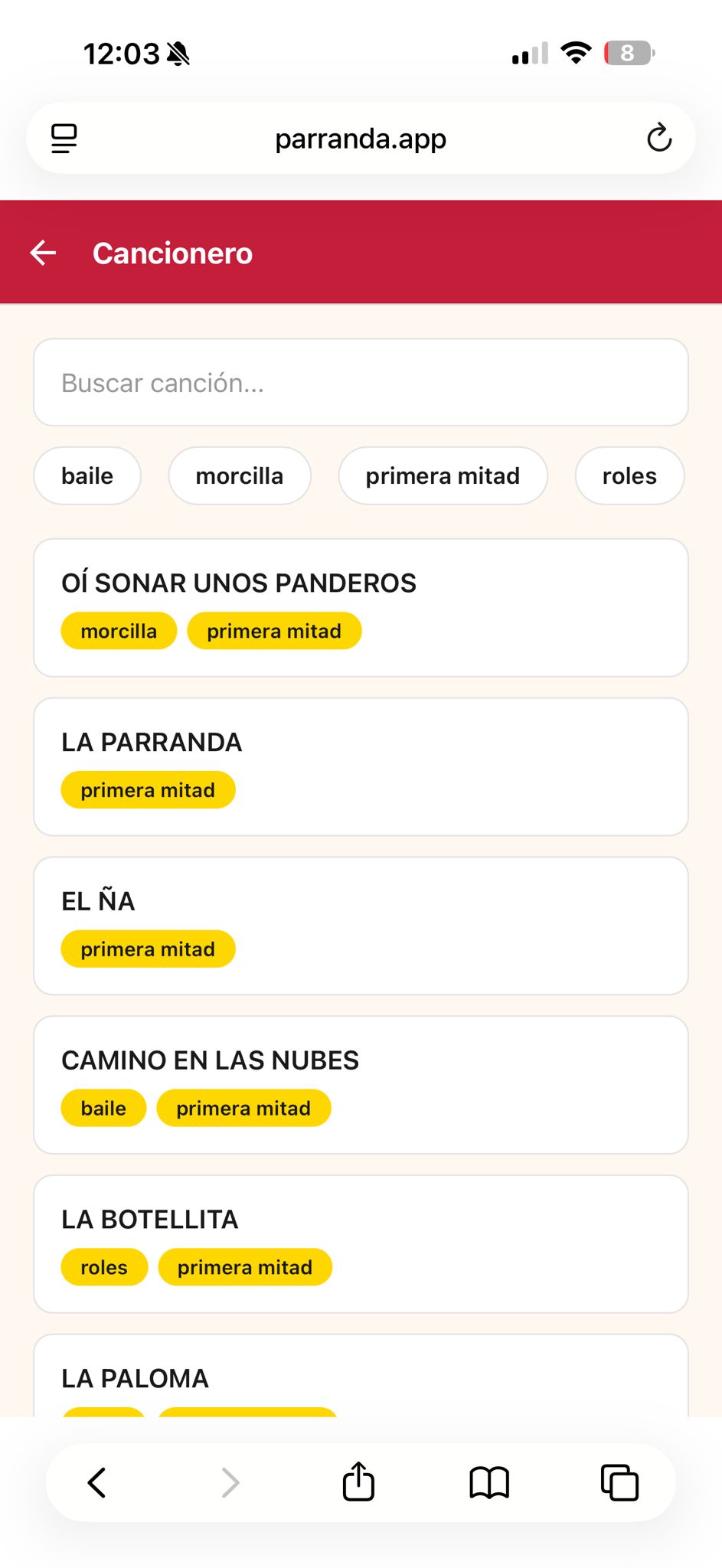Toggle the roles filter chip
Image resolution: width=722 pixels, height=1568 pixels.
[629, 475]
